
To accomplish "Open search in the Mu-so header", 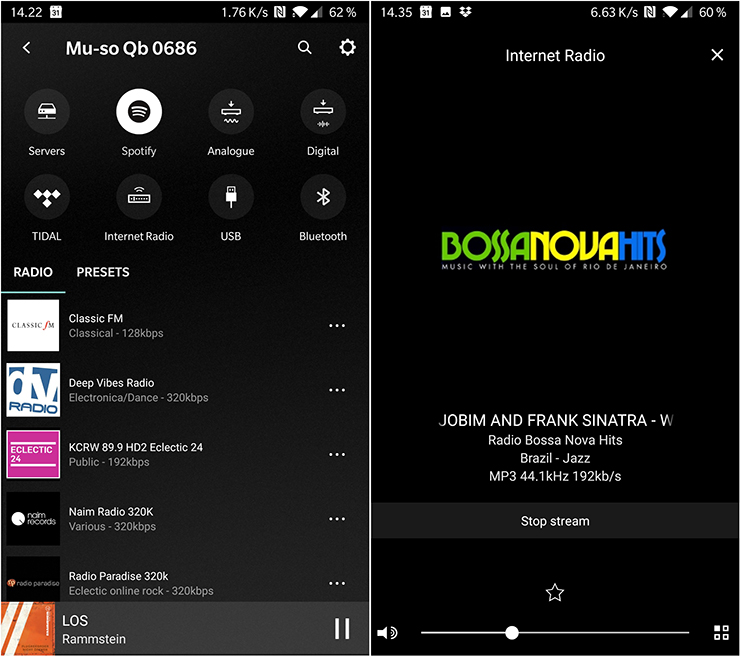I will click(305, 48).
